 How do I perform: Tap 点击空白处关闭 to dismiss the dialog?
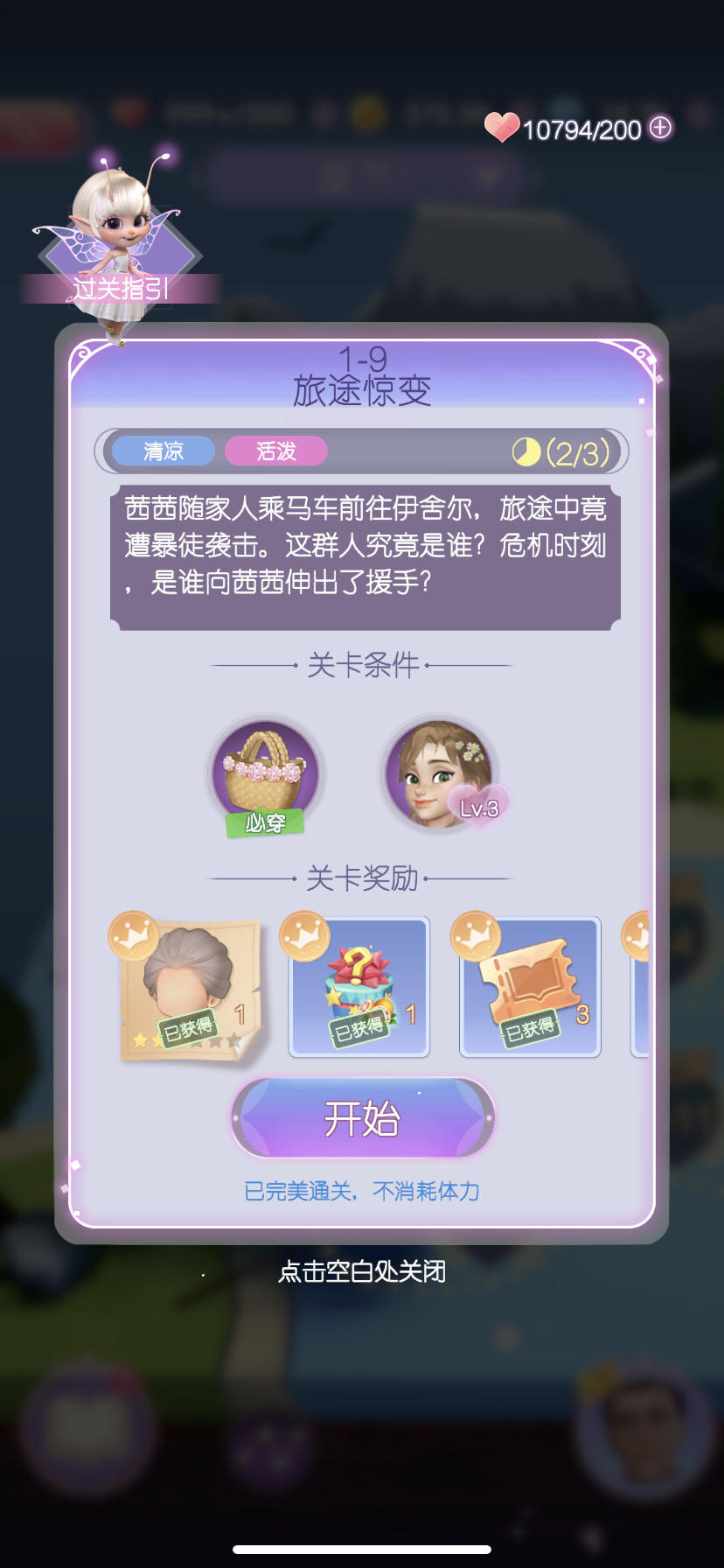tap(361, 1273)
